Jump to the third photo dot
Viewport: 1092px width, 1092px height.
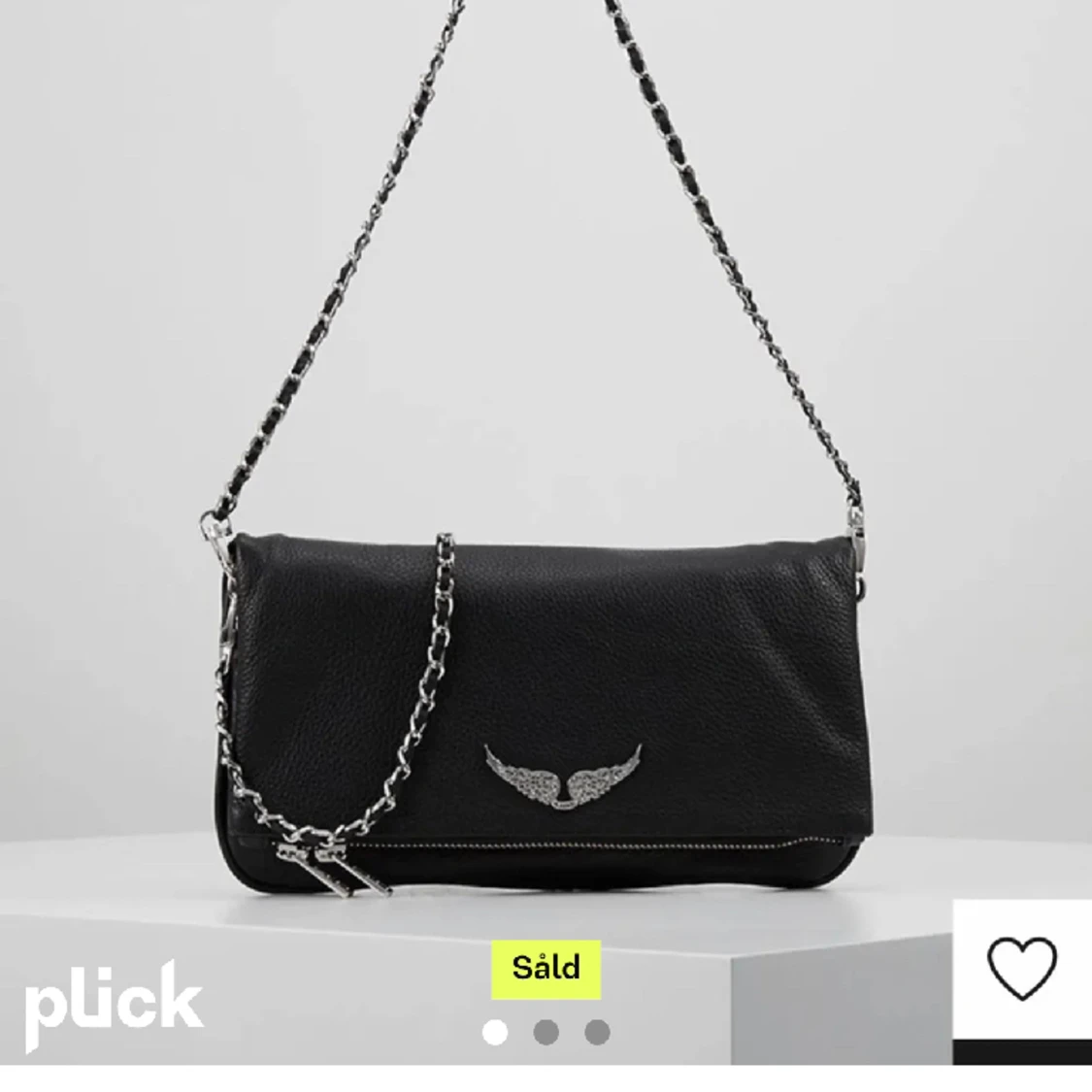pos(597,1032)
